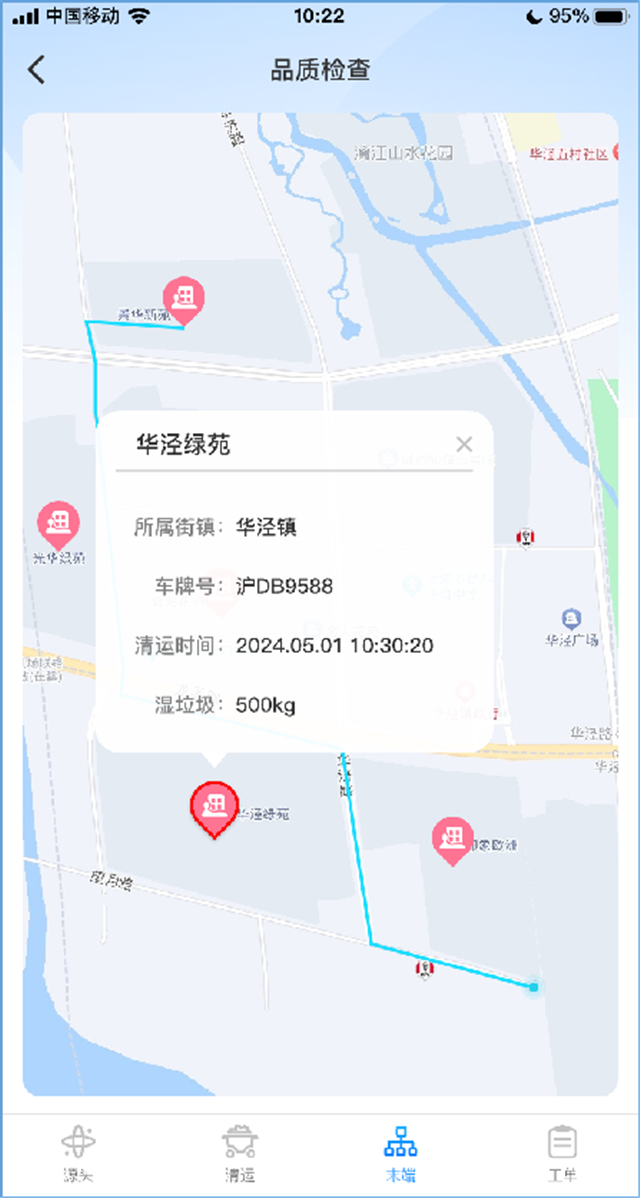
Task: Go back from the 品质检查 page
Action: click(x=37, y=70)
